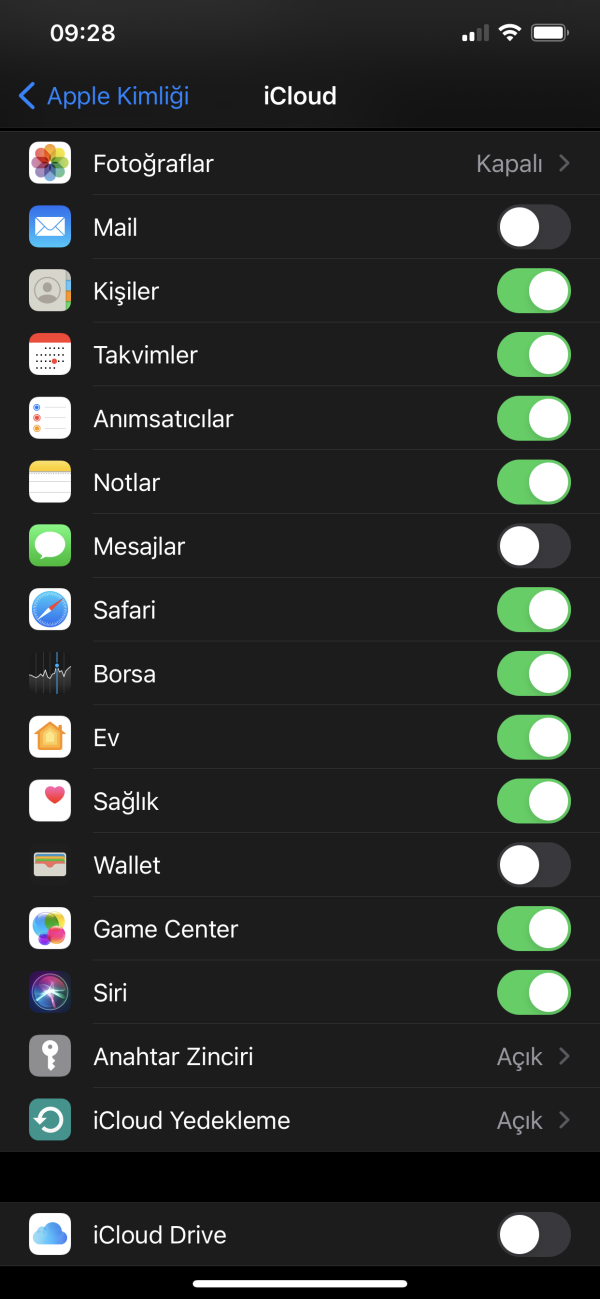Toggle Siri iCloud sync off
The image size is (600, 1299).
[533, 993]
